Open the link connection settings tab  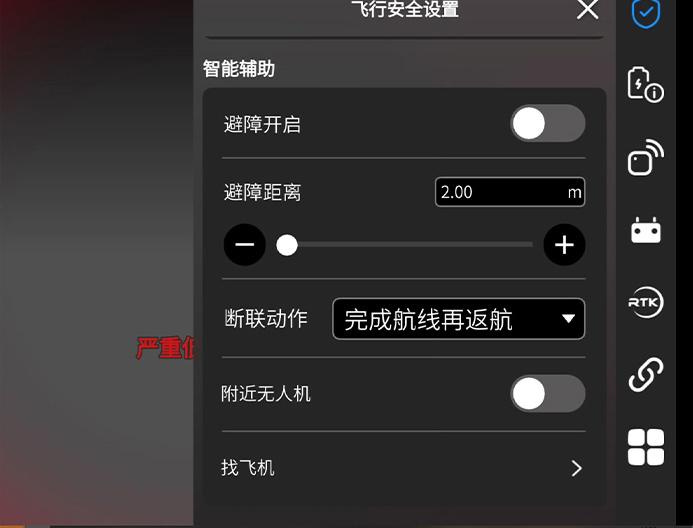pyautogui.click(x=645, y=375)
